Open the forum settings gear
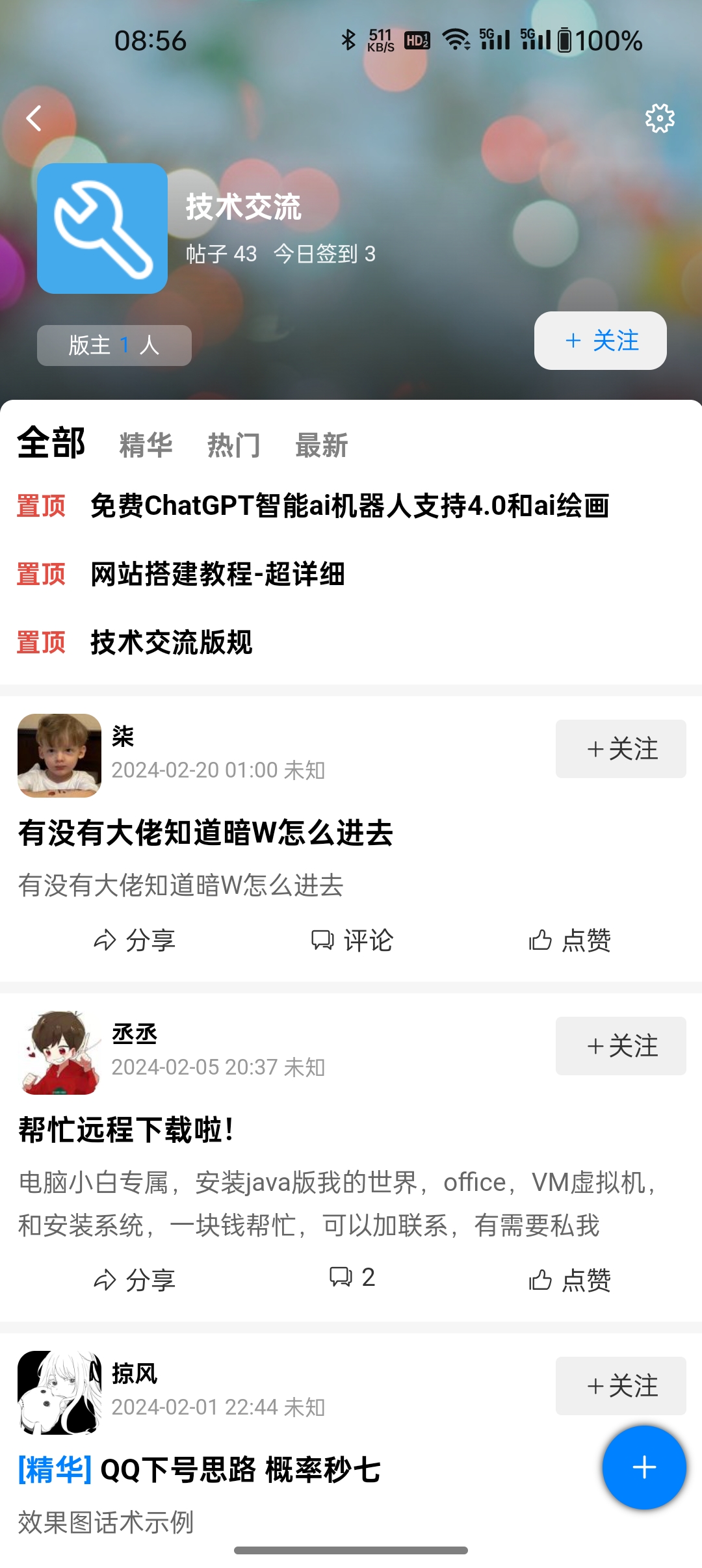The width and height of the screenshot is (702, 1568). pos(659,118)
